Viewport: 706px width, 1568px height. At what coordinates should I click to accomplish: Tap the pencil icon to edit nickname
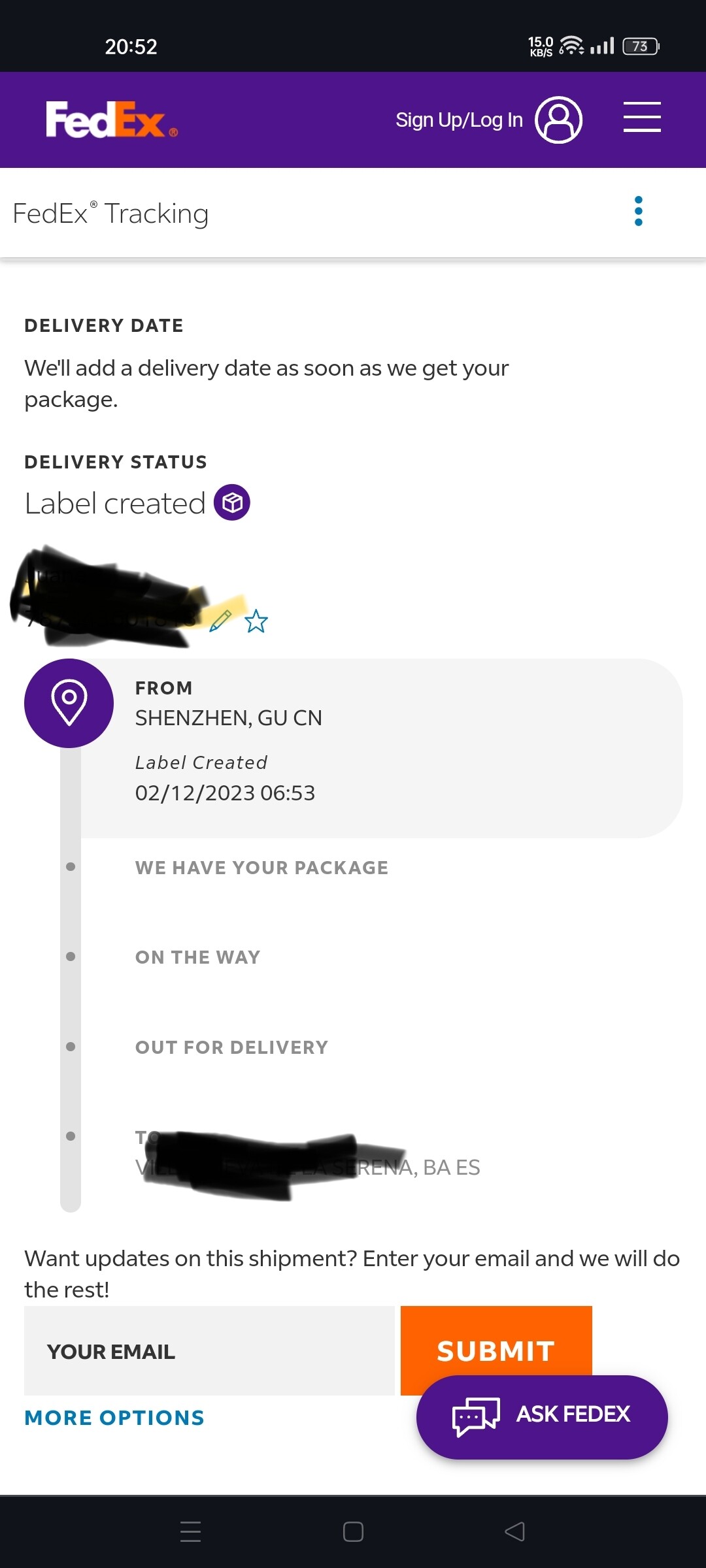(220, 621)
